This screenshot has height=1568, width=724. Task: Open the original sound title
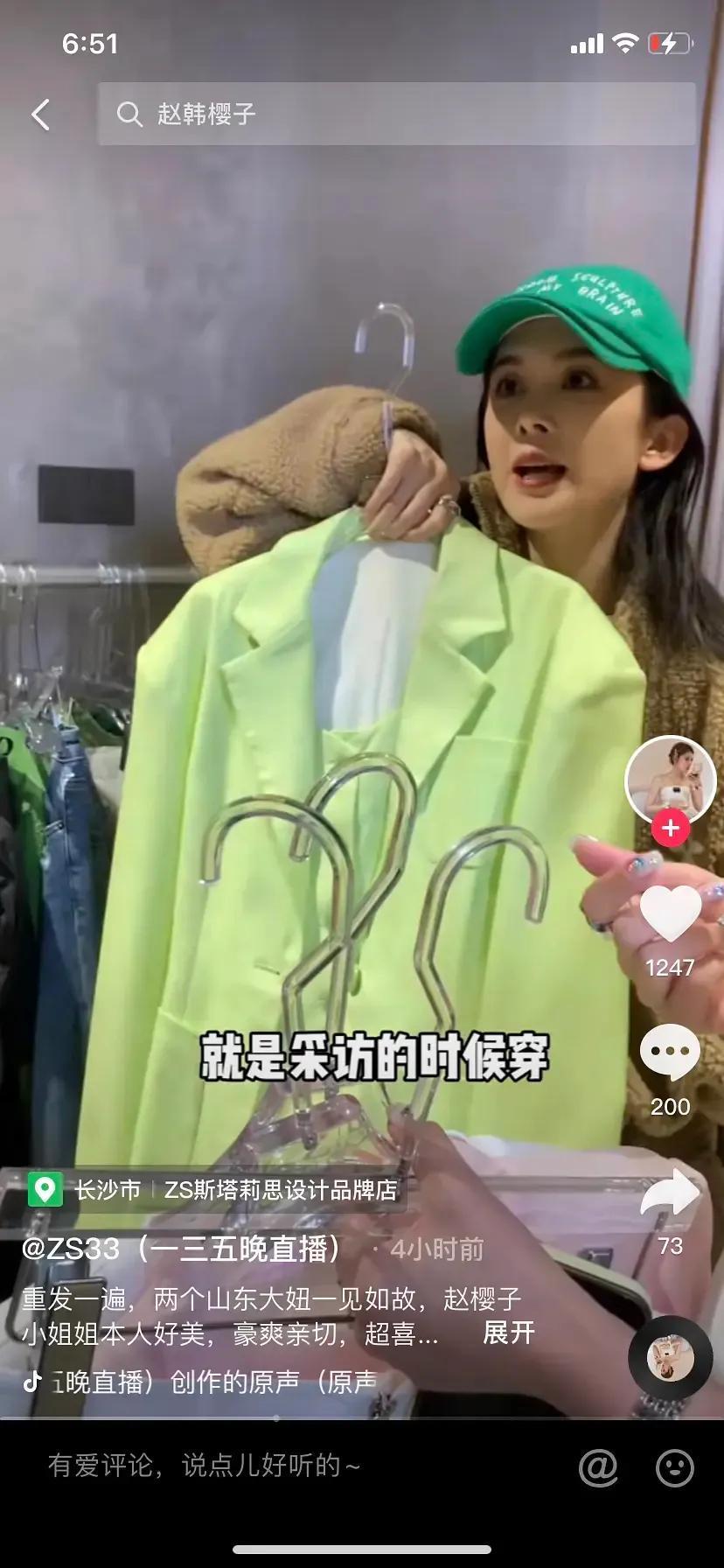pyautogui.click(x=212, y=1382)
